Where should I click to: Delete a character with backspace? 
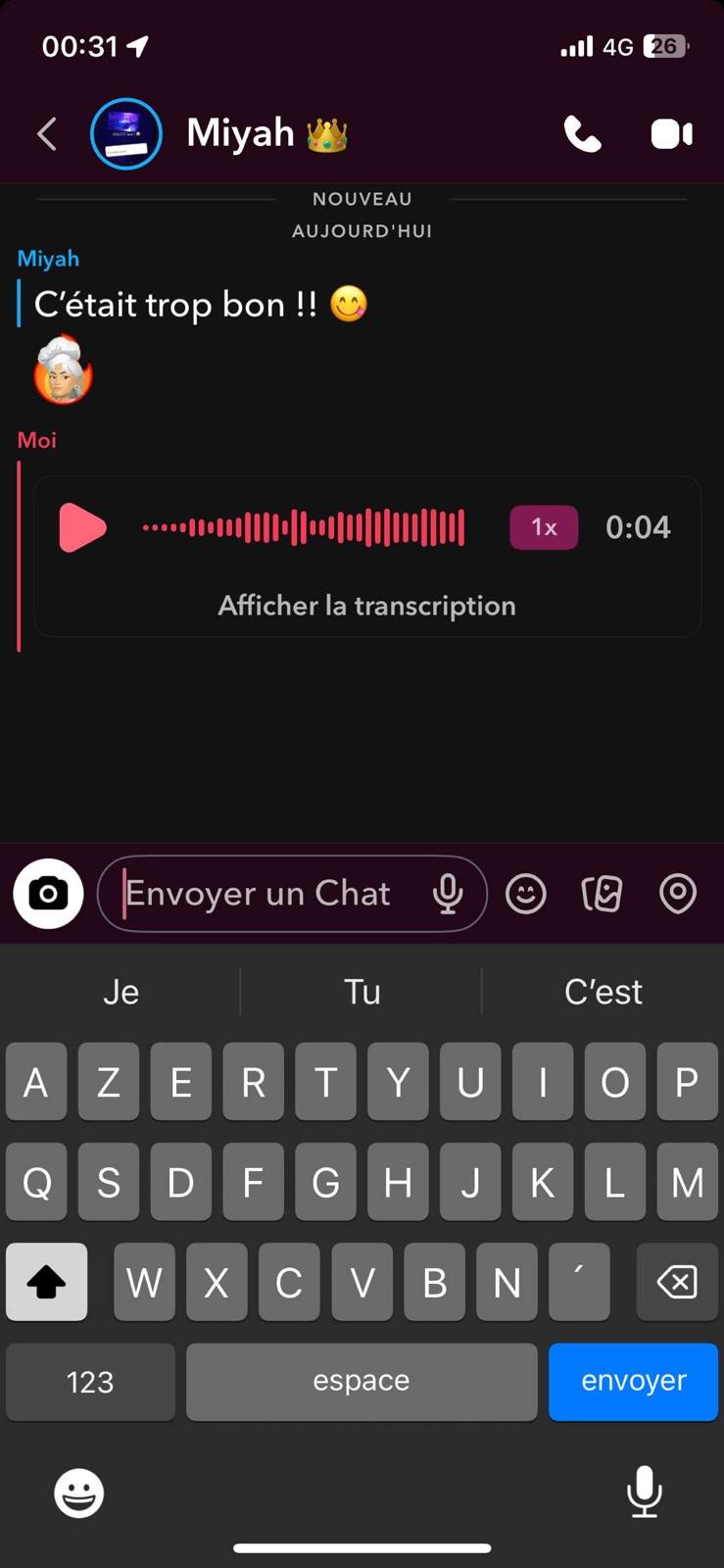pos(677,1281)
